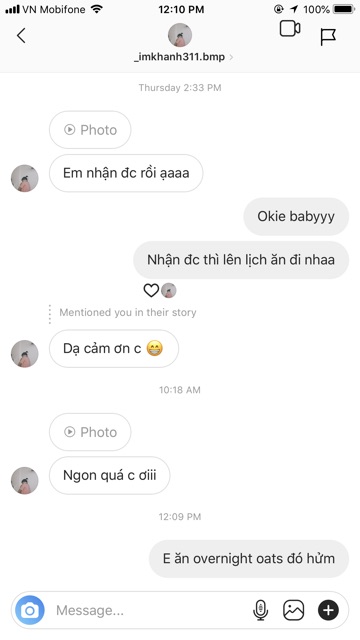Open the plus more options button
The height and width of the screenshot is (640, 360).
tap(328, 610)
